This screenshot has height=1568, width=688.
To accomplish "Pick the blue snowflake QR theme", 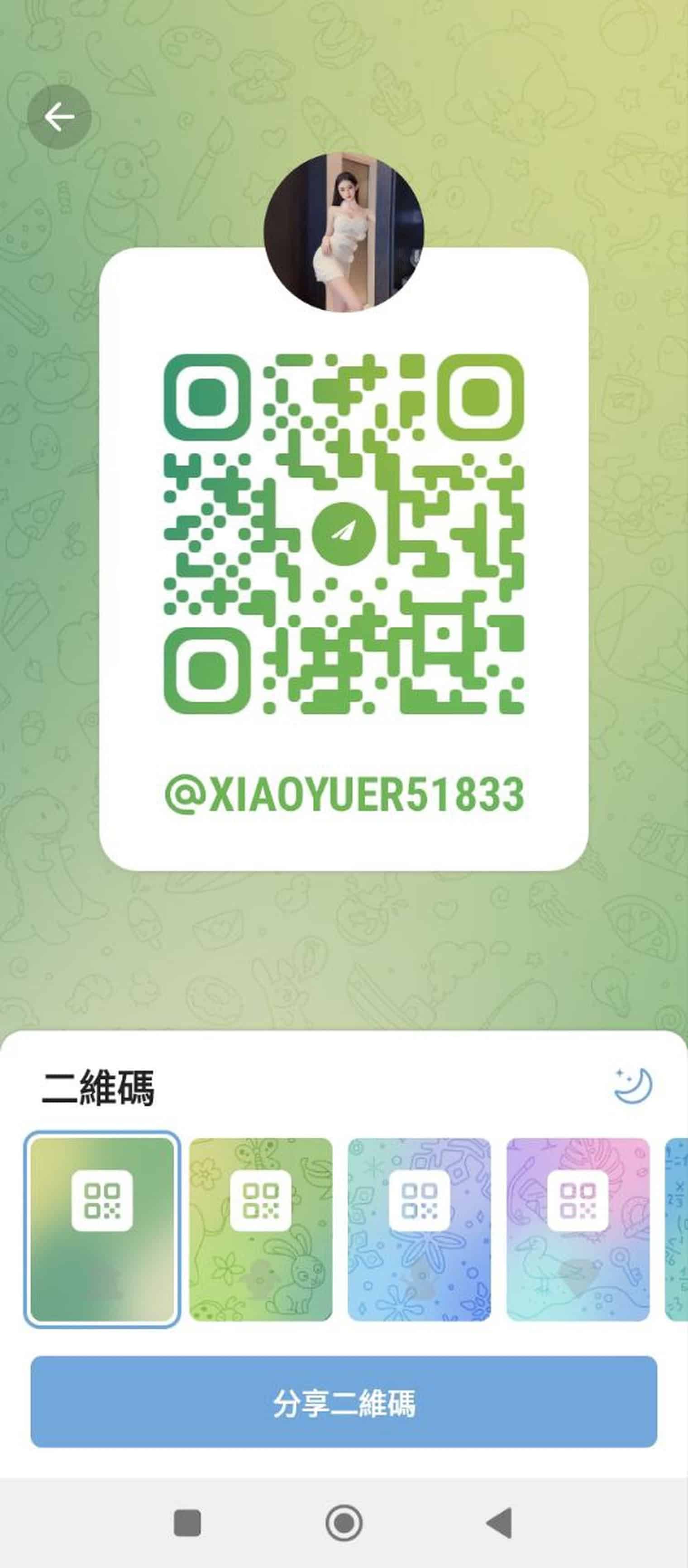I will 419,1230.
